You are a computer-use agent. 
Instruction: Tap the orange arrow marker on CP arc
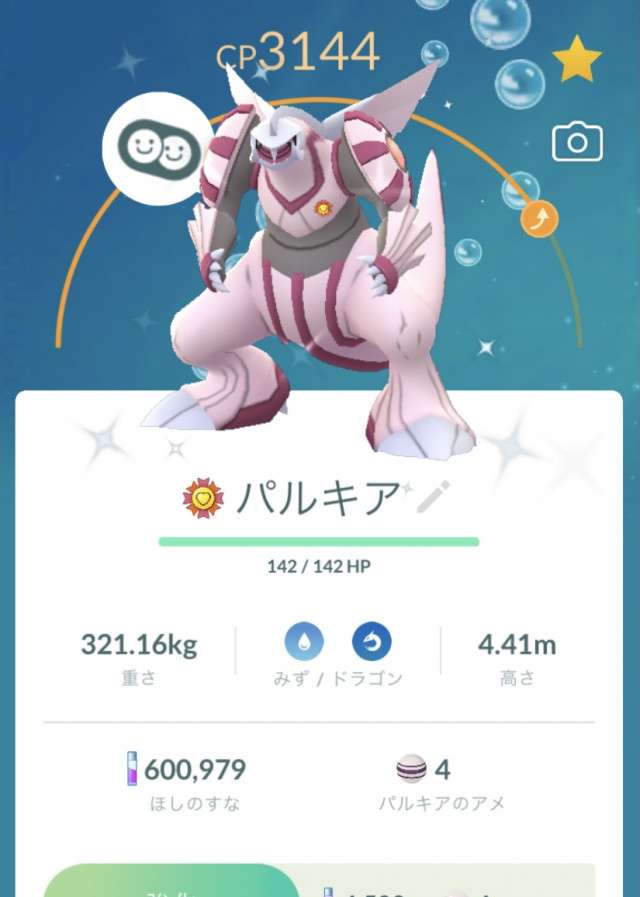click(540, 219)
